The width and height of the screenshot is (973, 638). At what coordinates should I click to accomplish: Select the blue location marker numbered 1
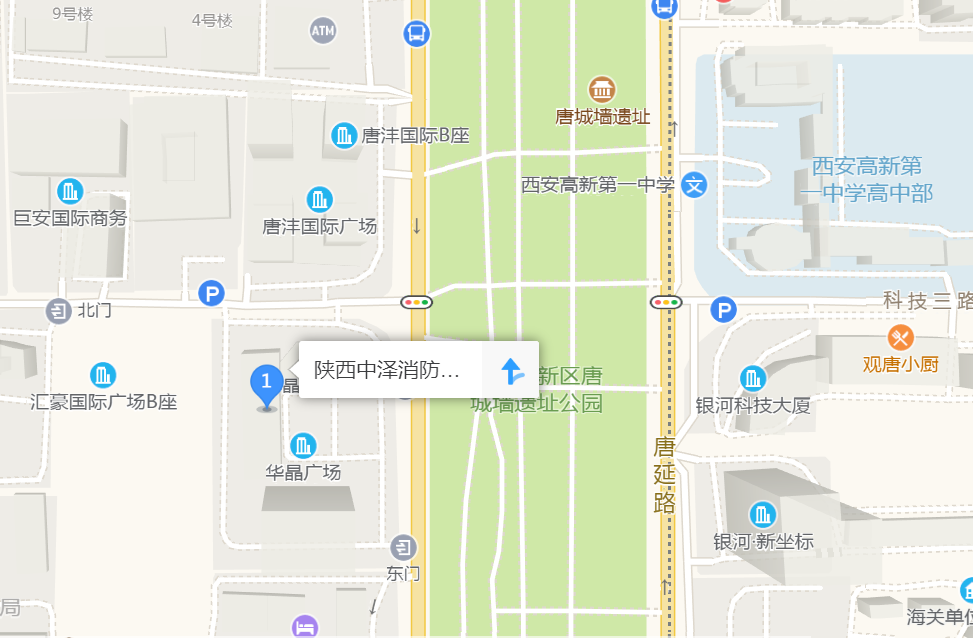(266, 385)
